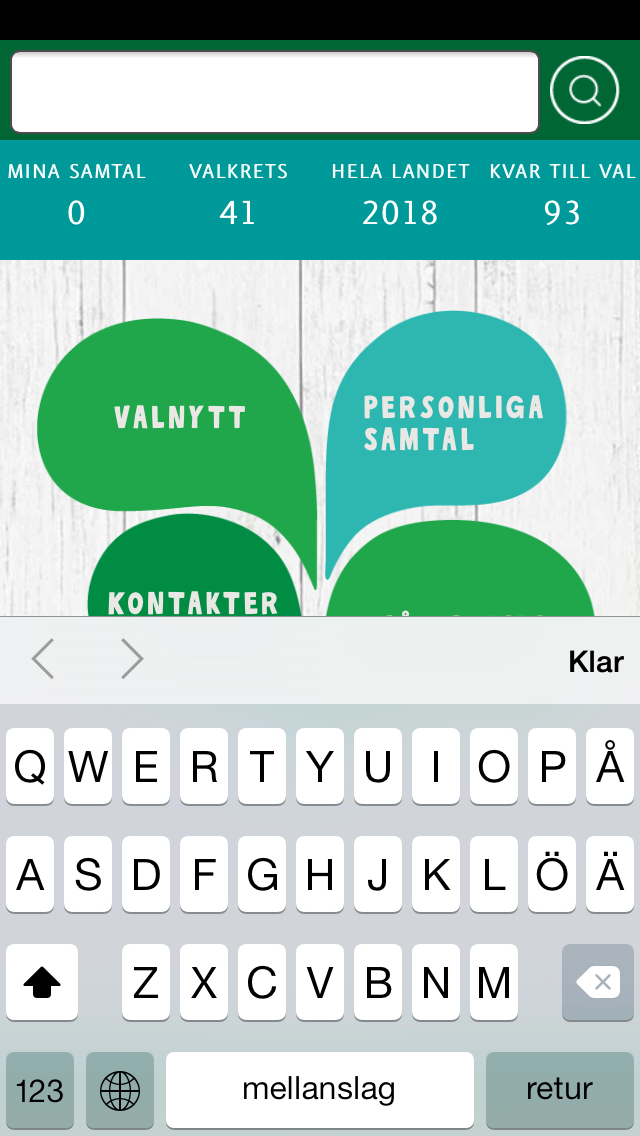Open the Kontakter bubble
Screen dimensions: 640x1136
[193, 590]
